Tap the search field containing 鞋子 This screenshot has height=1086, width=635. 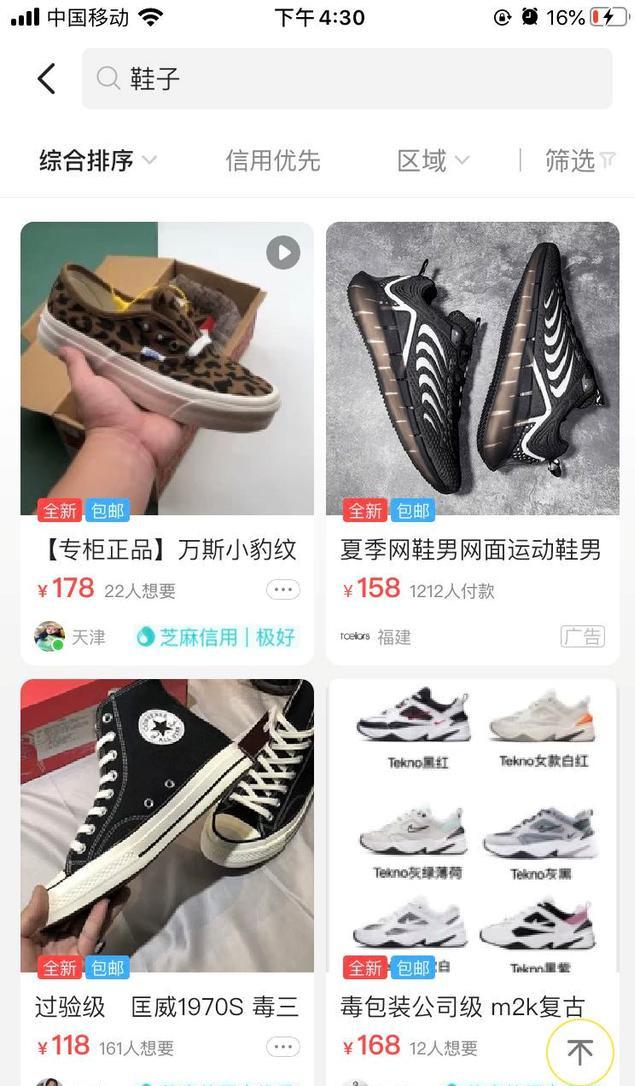point(346,79)
